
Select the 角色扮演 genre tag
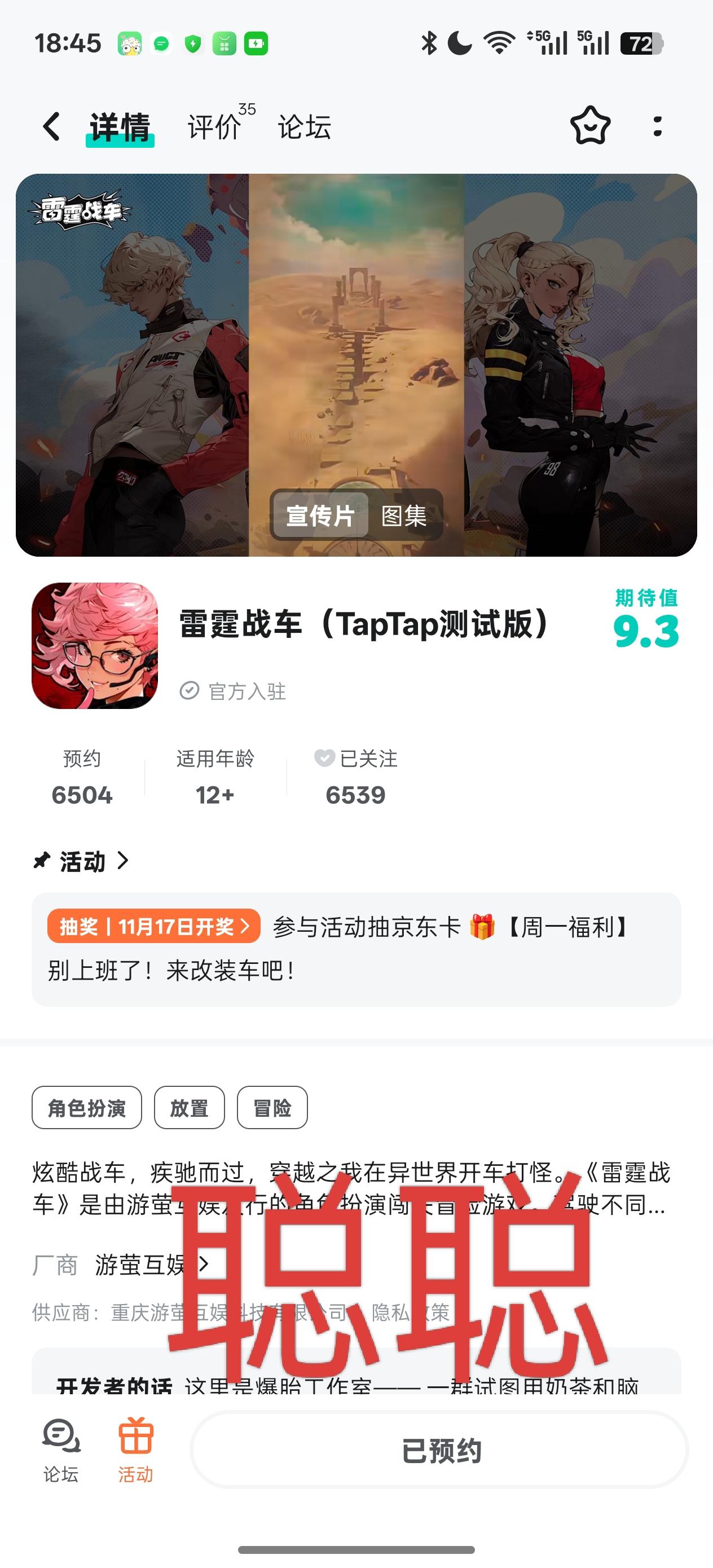coord(86,1108)
